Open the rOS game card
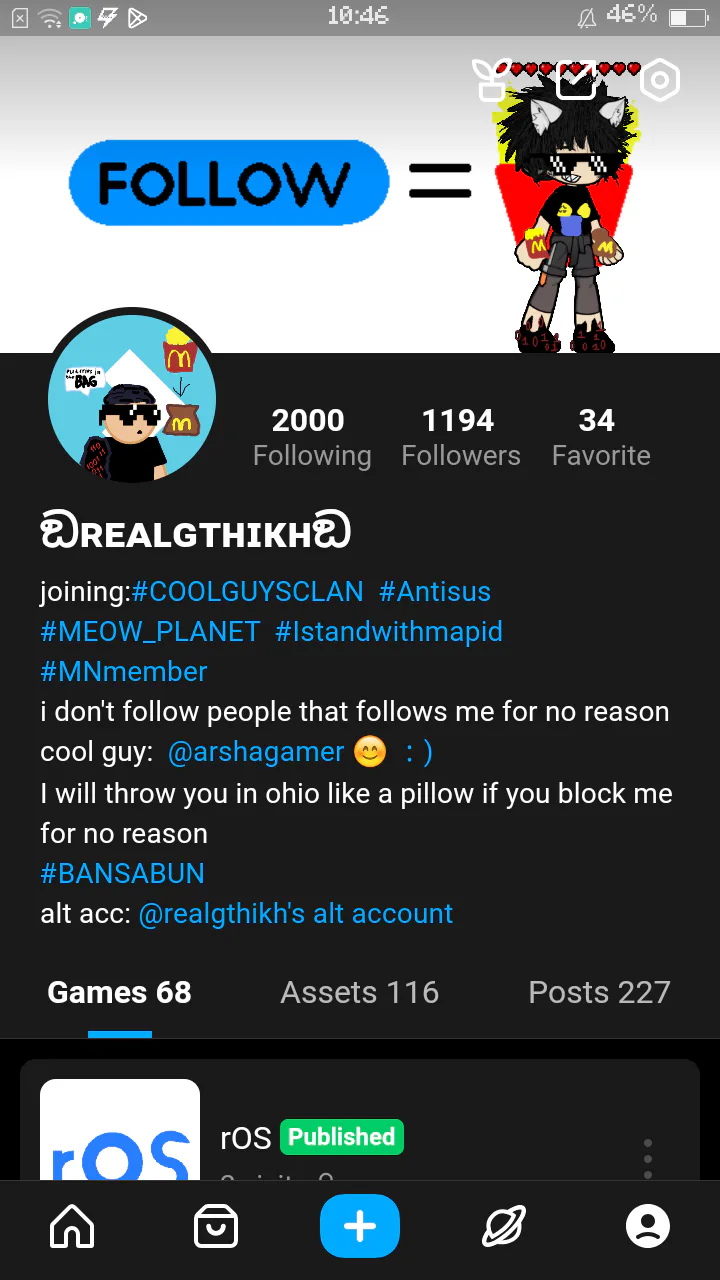This screenshot has width=720, height=1280. (360, 1120)
